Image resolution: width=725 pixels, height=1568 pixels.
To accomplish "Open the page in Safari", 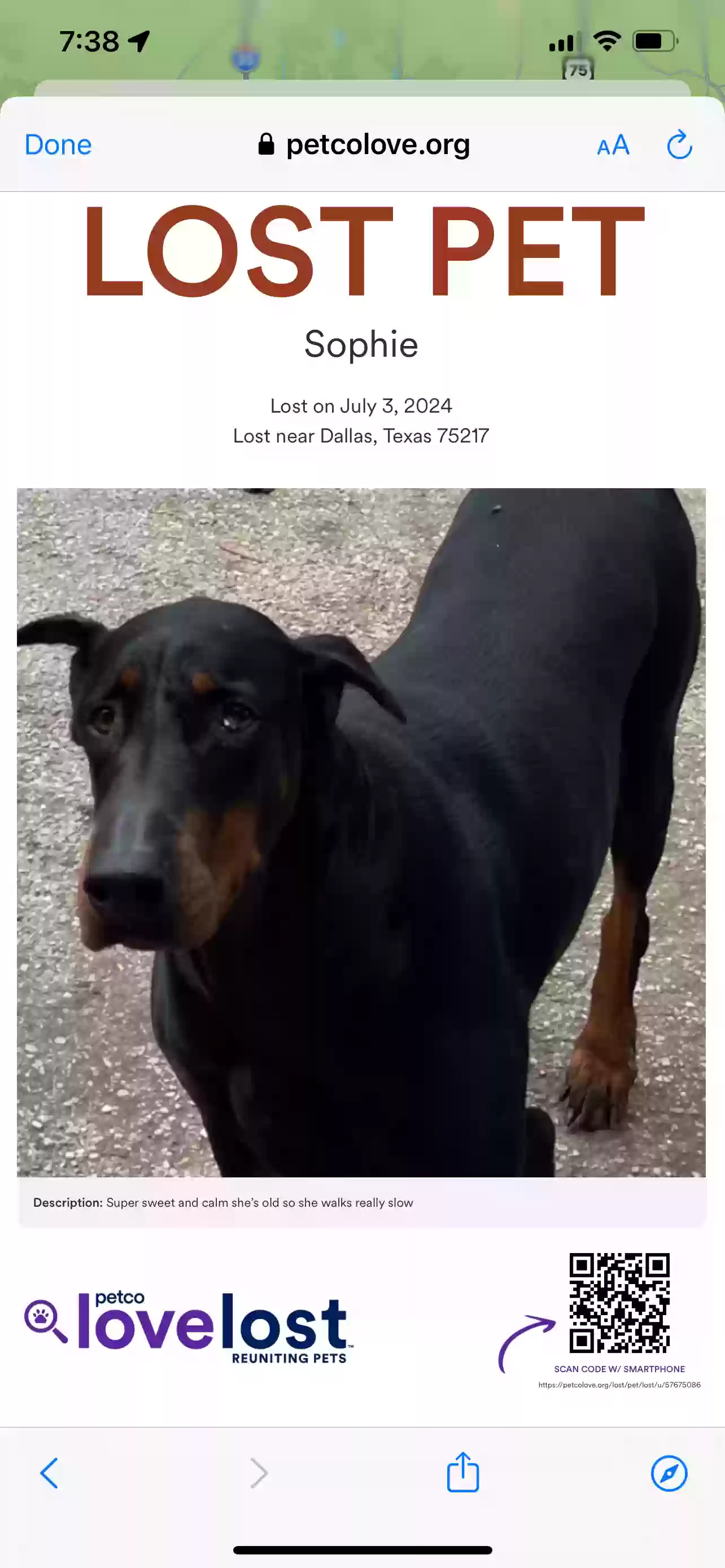I will coord(669,1473).
